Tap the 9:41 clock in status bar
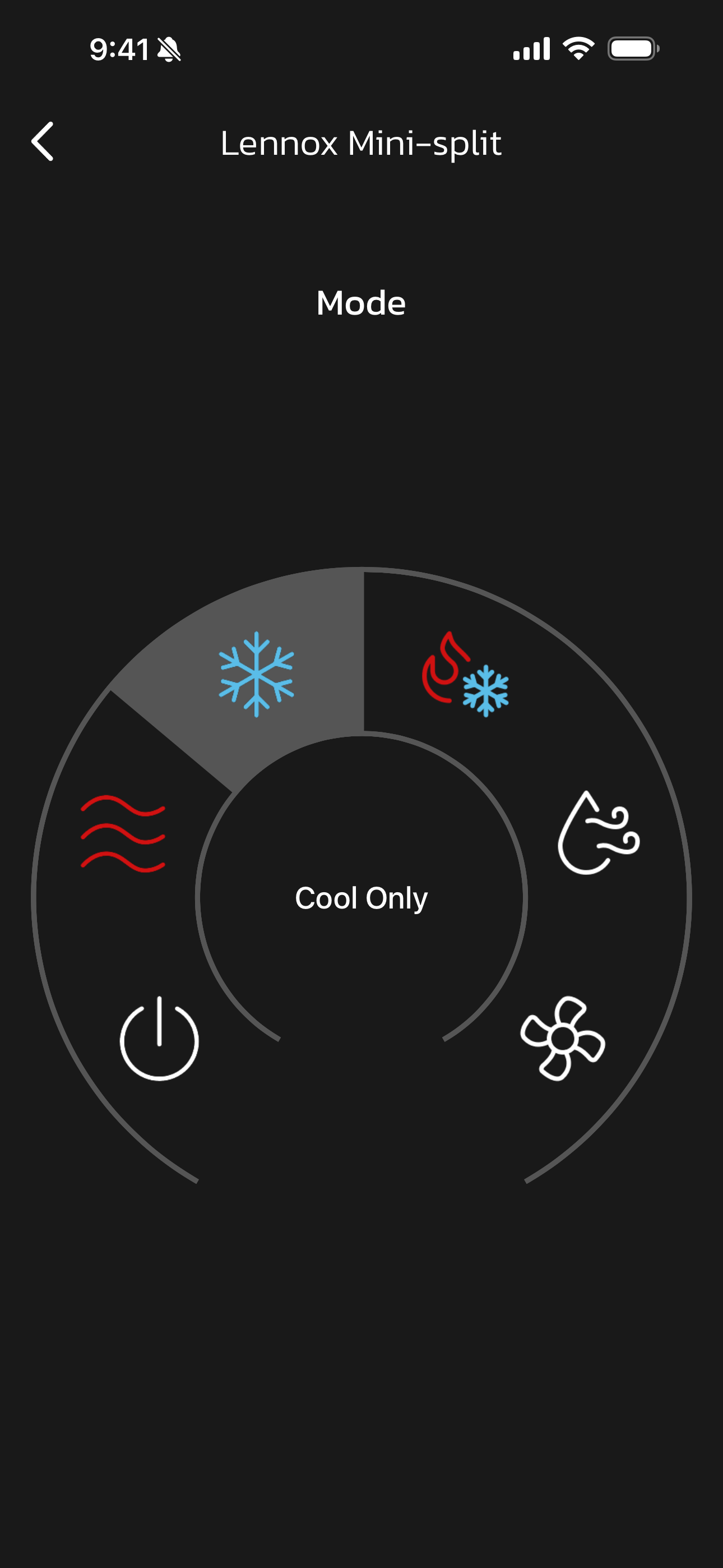The image size is (723, 1568). coord(119,49)
